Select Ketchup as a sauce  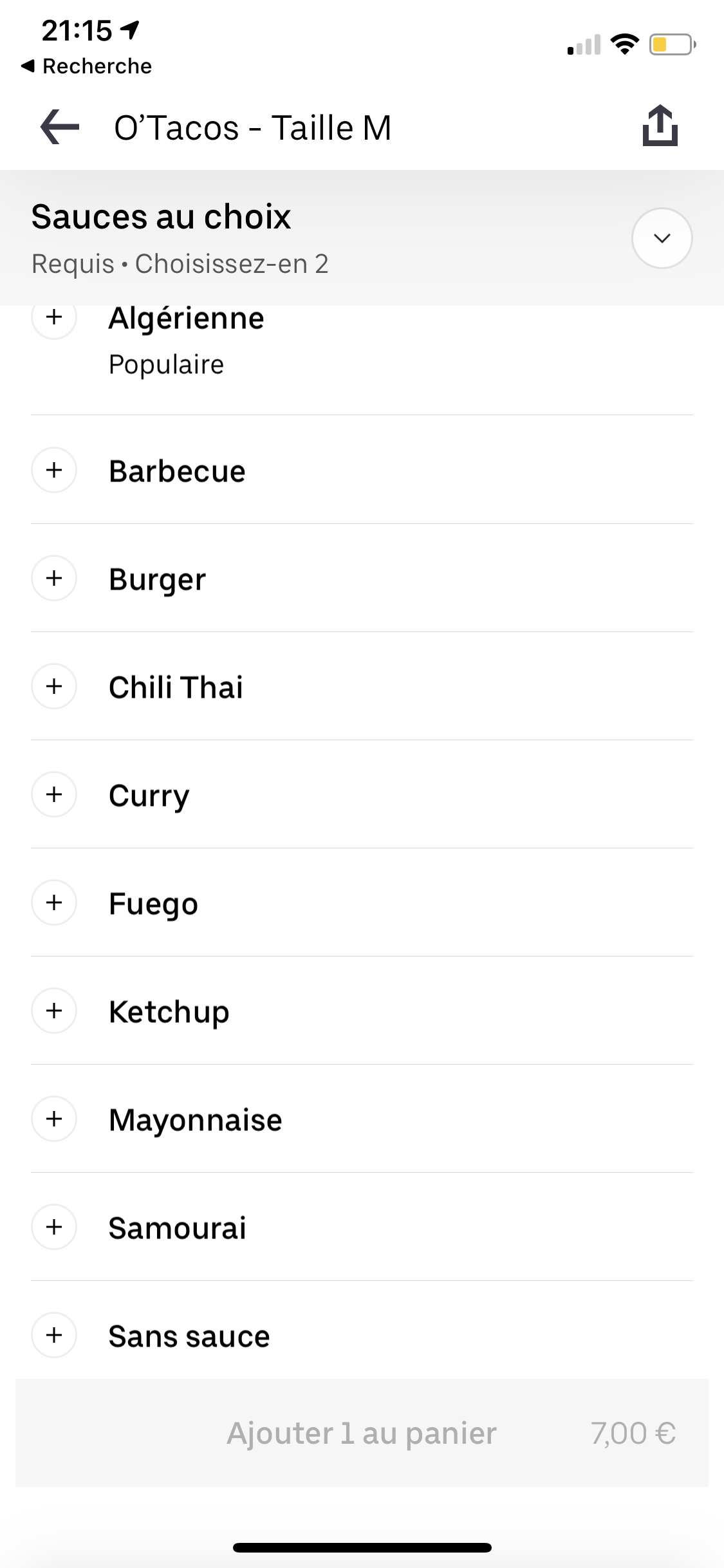tap(55, 1011)
